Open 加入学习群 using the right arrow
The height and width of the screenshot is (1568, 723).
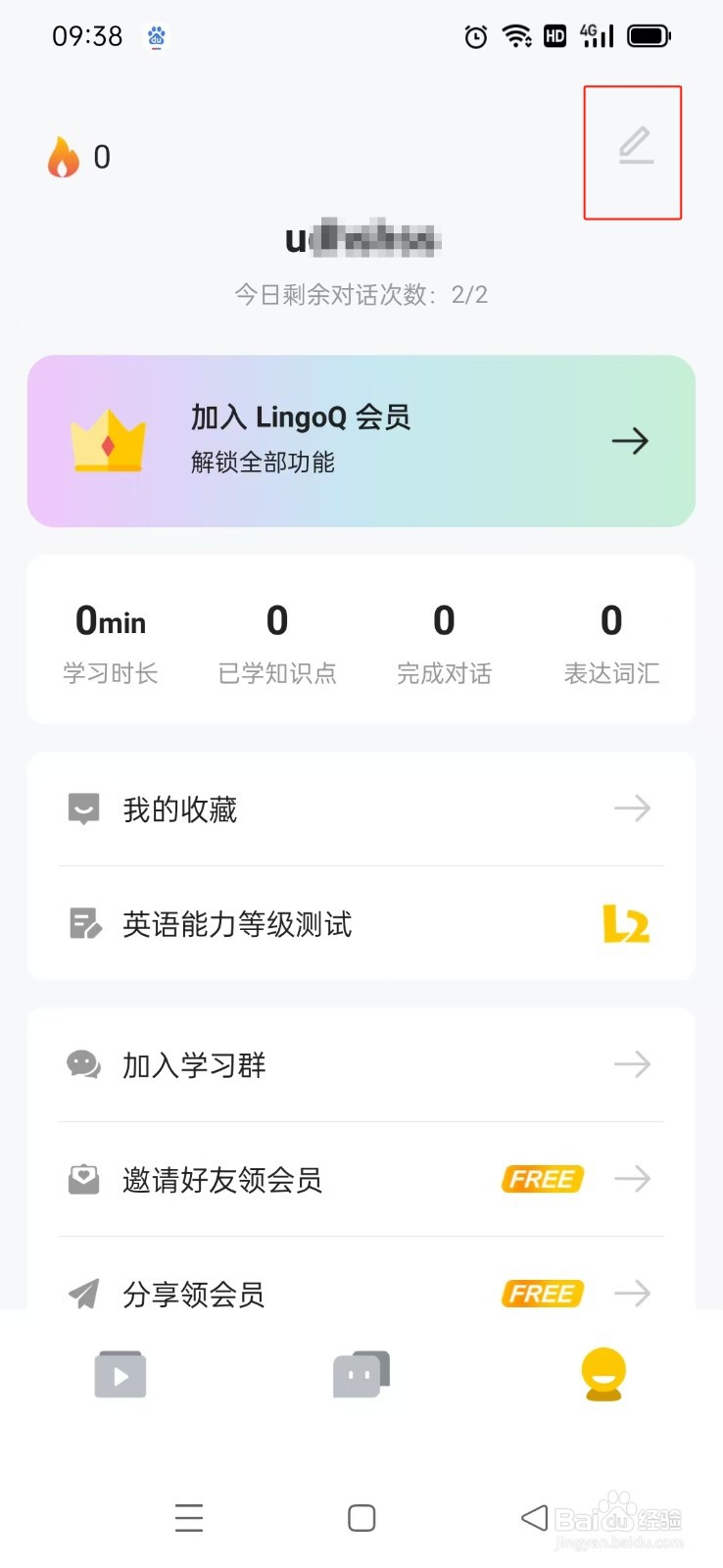click(x=633, y=1064)
